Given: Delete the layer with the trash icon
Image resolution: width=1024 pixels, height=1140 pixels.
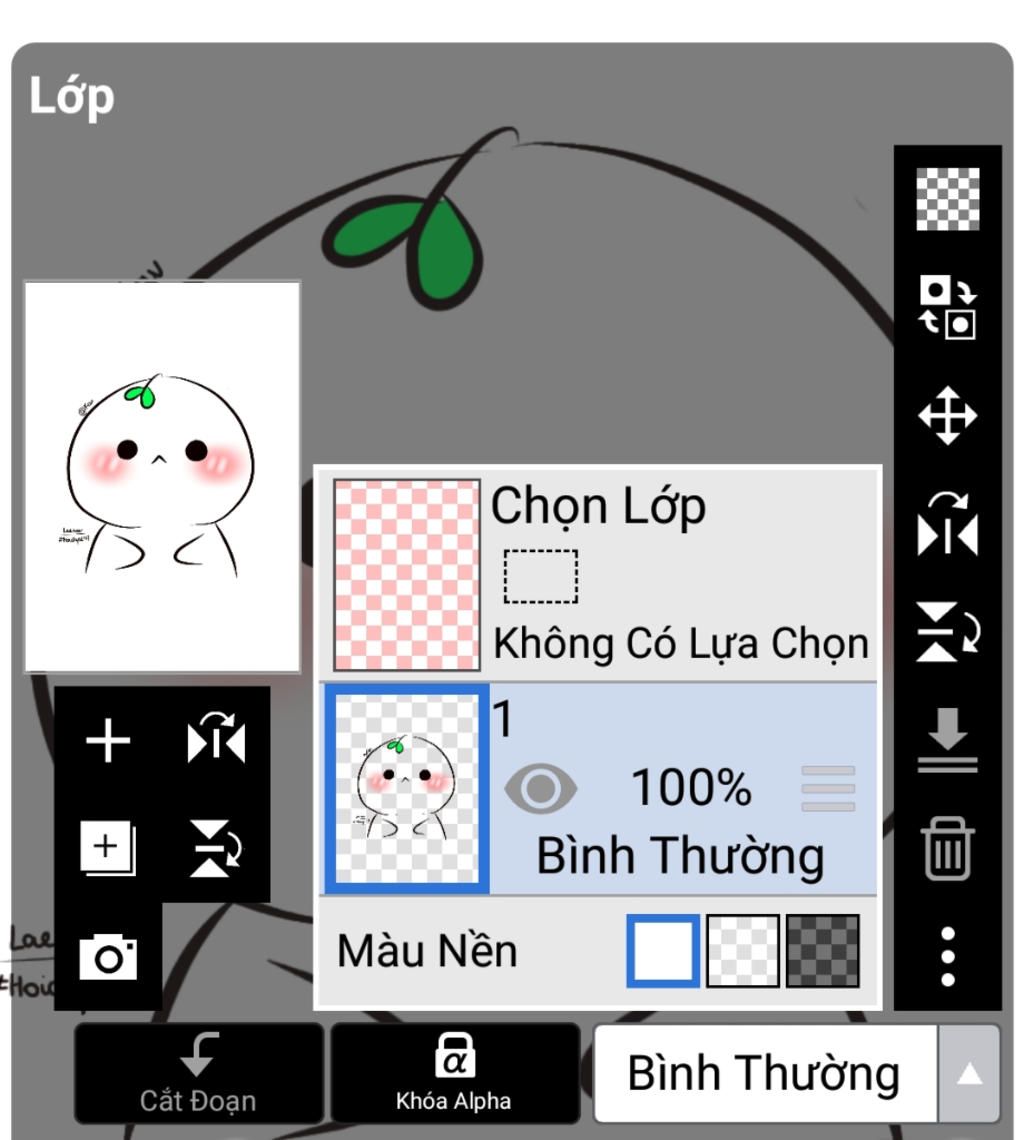Looking at the screenshot, I should tap(947, 849).
